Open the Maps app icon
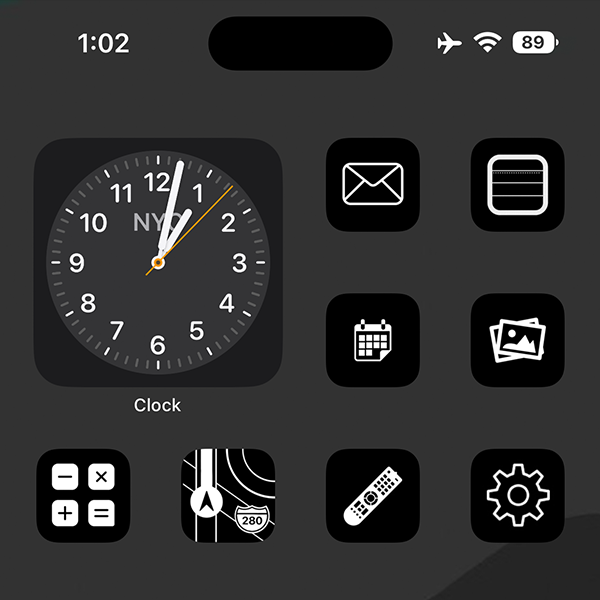Image resolution: width=600 pixels, height=600 pixels. pyautogui.click(x=228, y=496)
